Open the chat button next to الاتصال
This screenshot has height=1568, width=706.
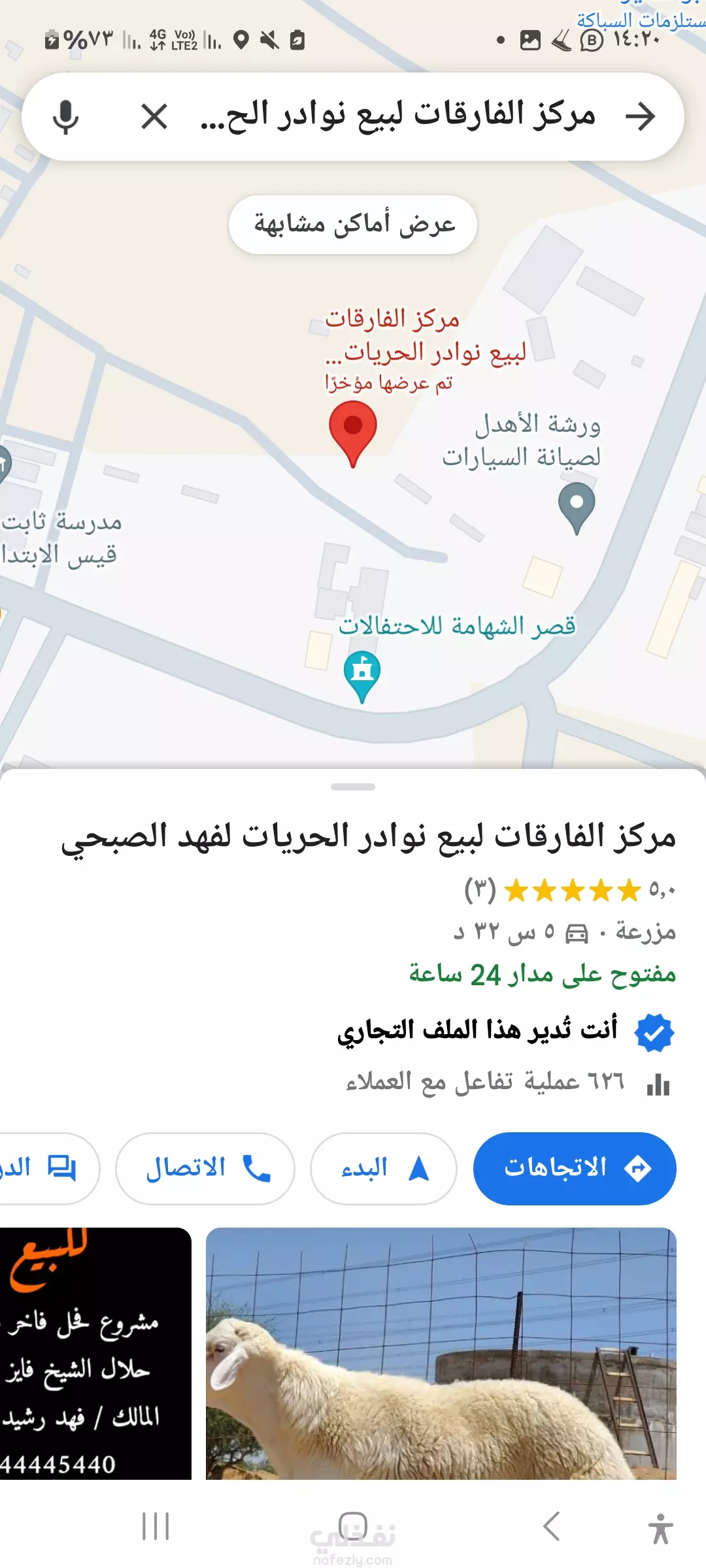pos(46,1168)
